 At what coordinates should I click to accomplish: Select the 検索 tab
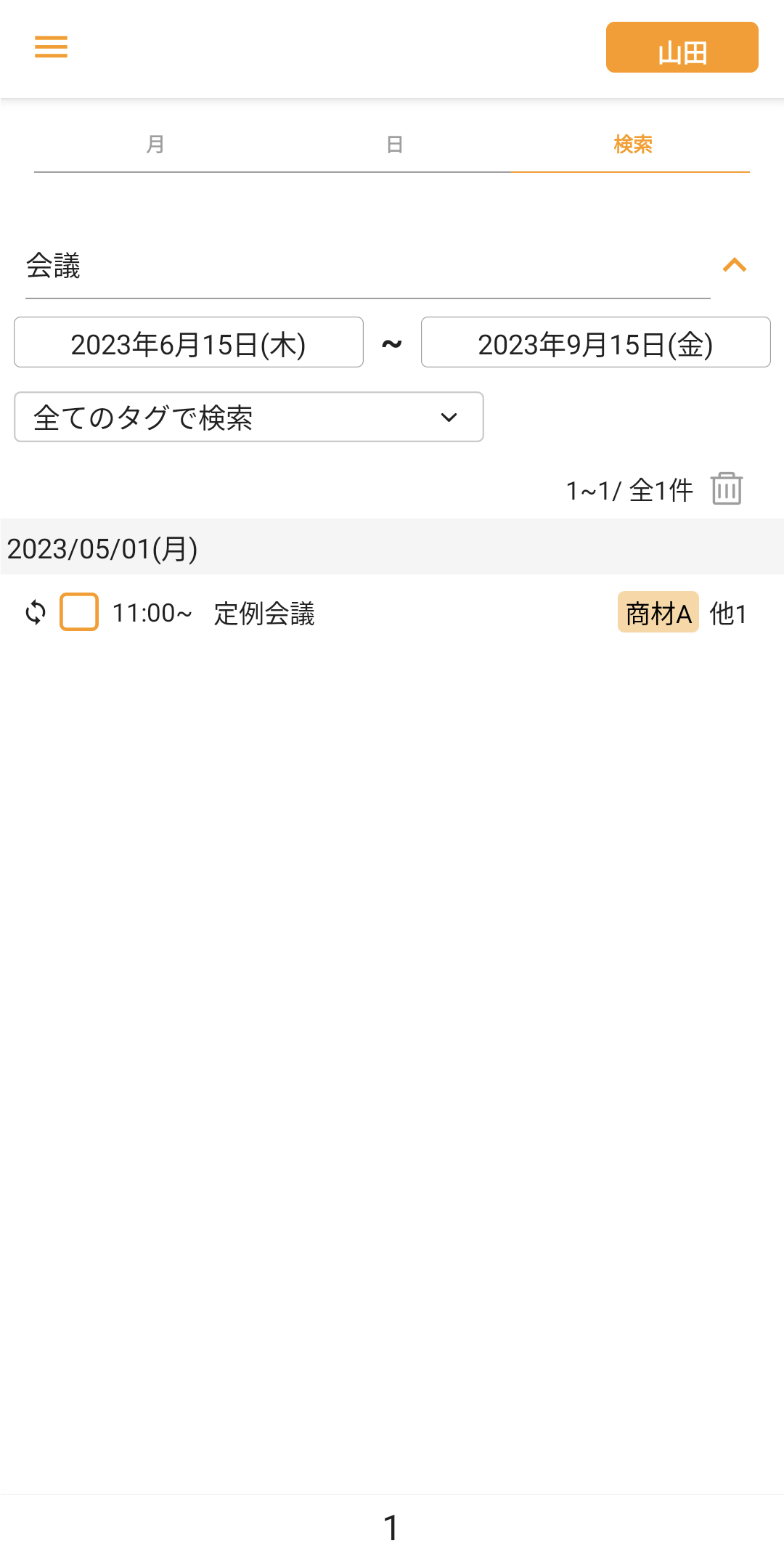click(632, 145)
